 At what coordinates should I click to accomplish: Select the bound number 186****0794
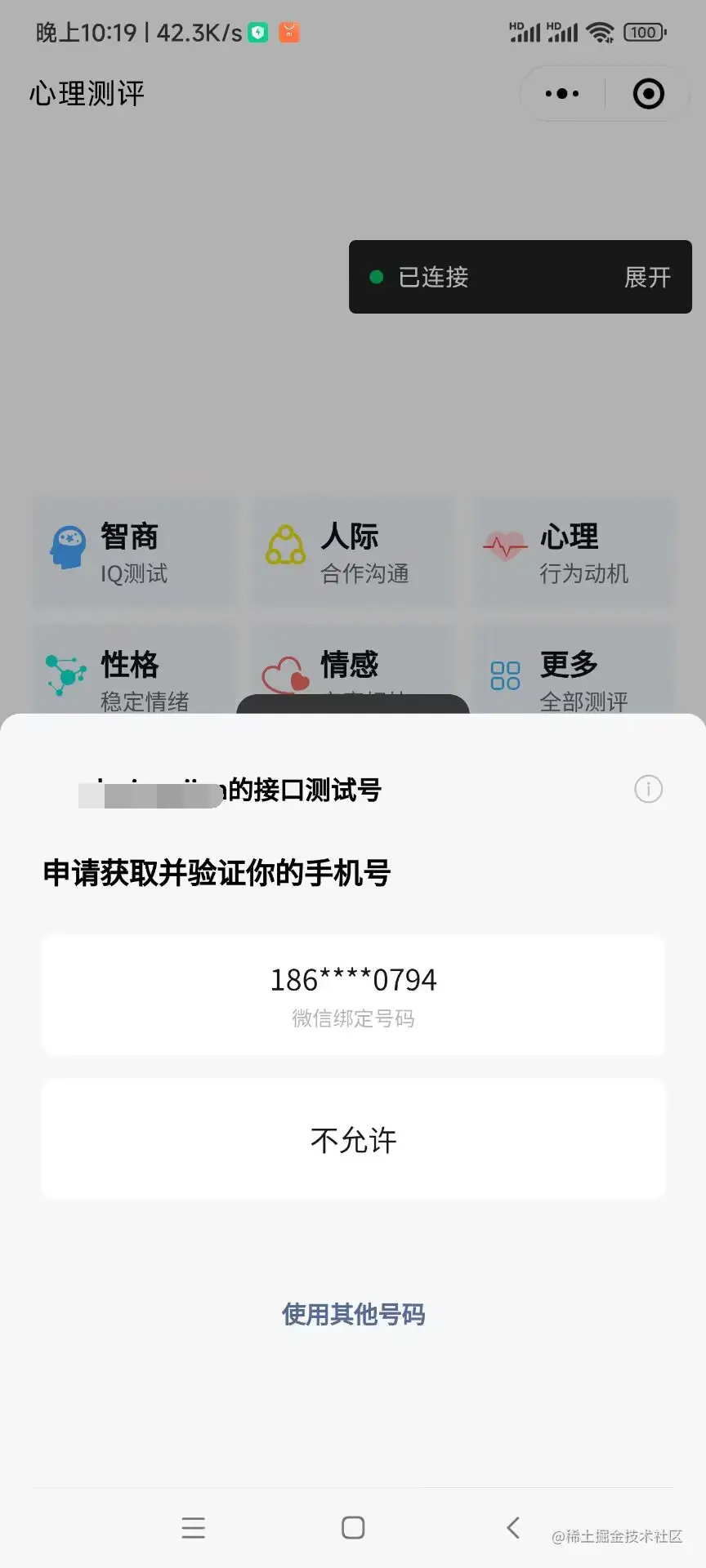pyautogui.click(x=353, y=995)
